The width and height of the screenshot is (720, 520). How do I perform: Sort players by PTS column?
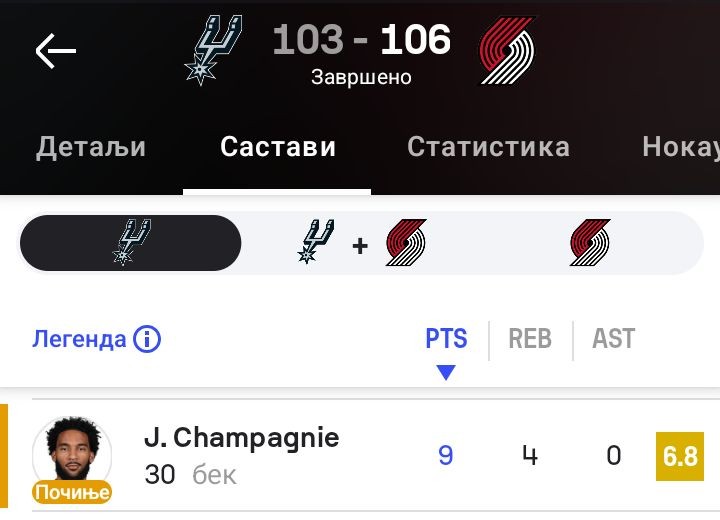coord(446,340)
